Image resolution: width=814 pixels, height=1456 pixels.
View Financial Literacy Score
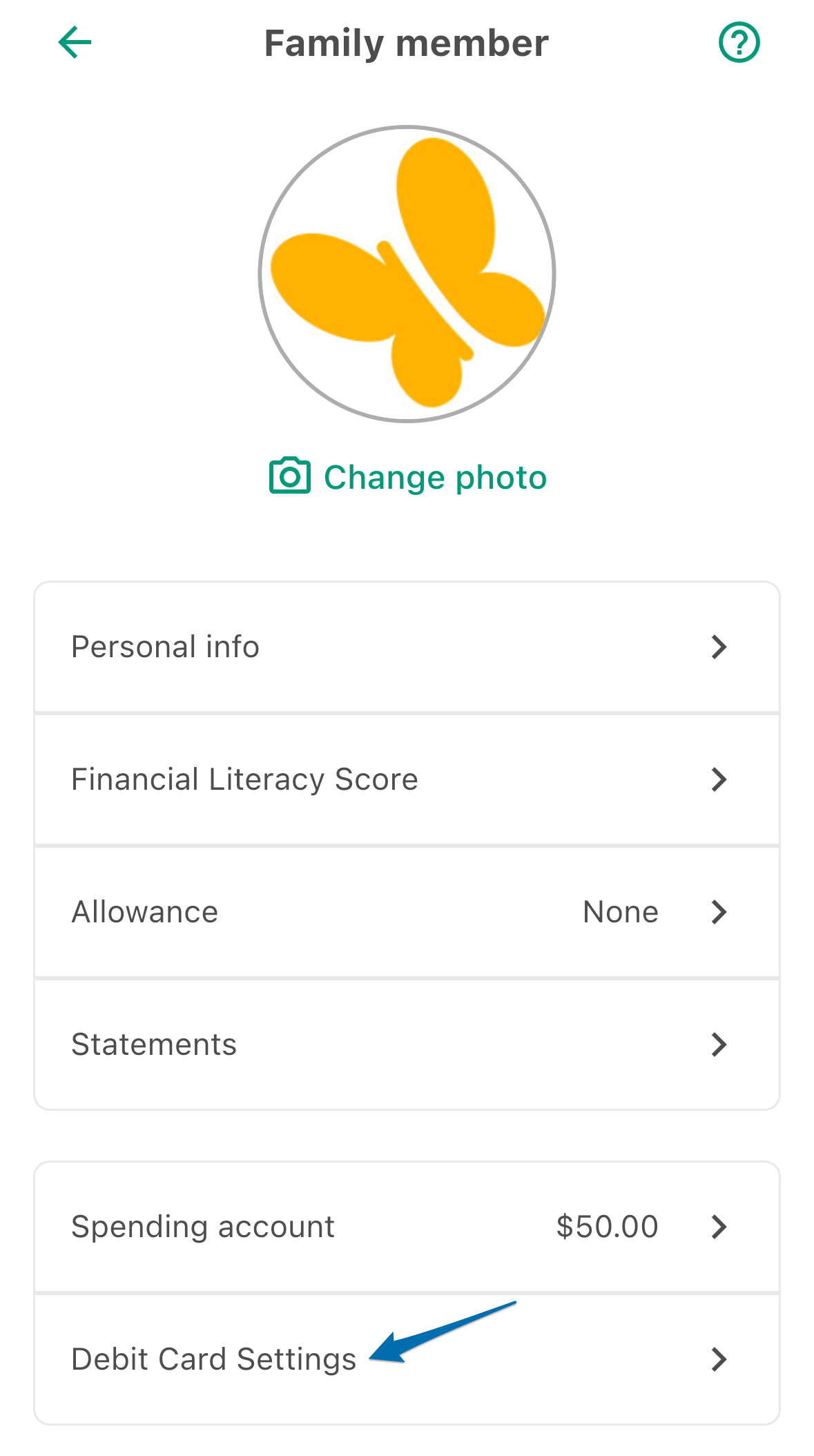pyautogui.click(x=407, y=779)
